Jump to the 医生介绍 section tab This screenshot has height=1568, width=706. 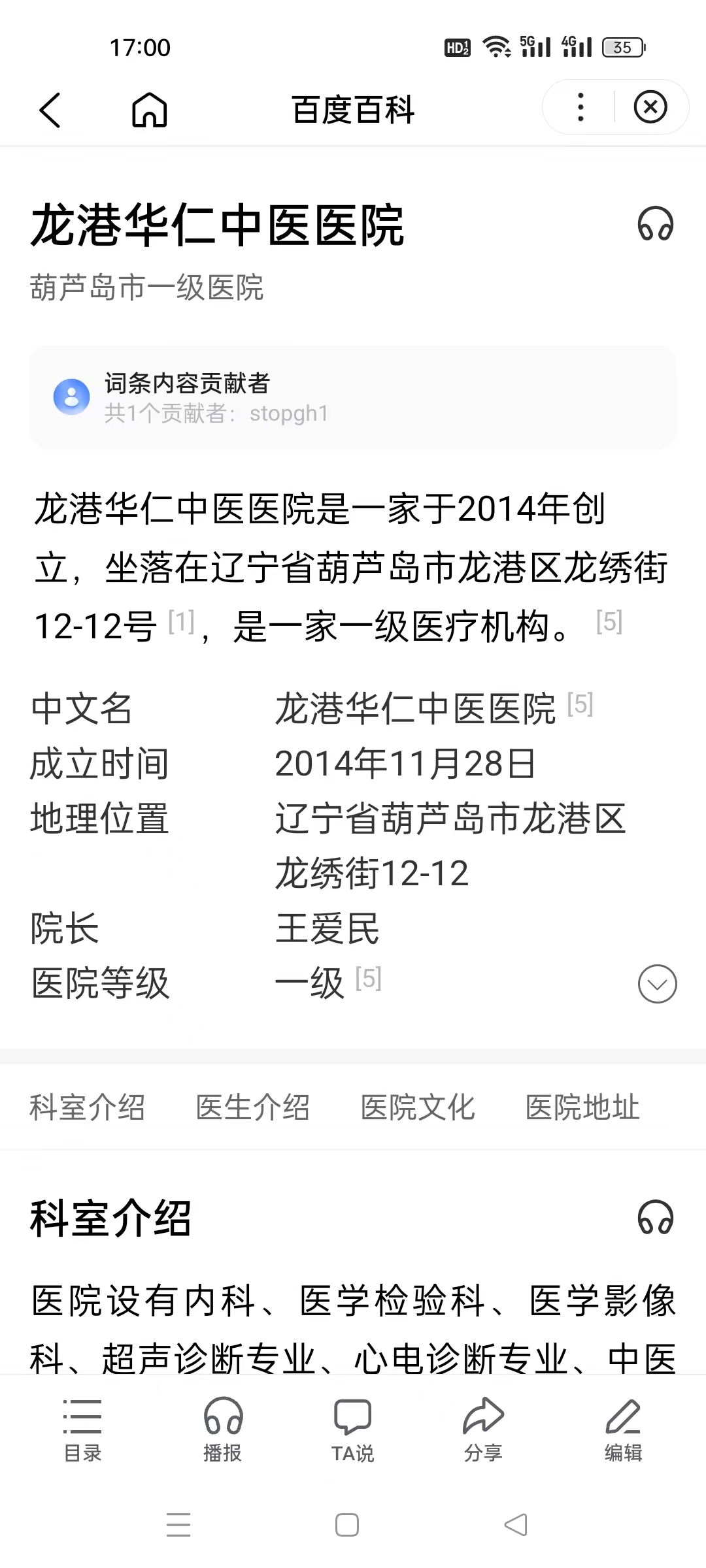pos(252,1107)
